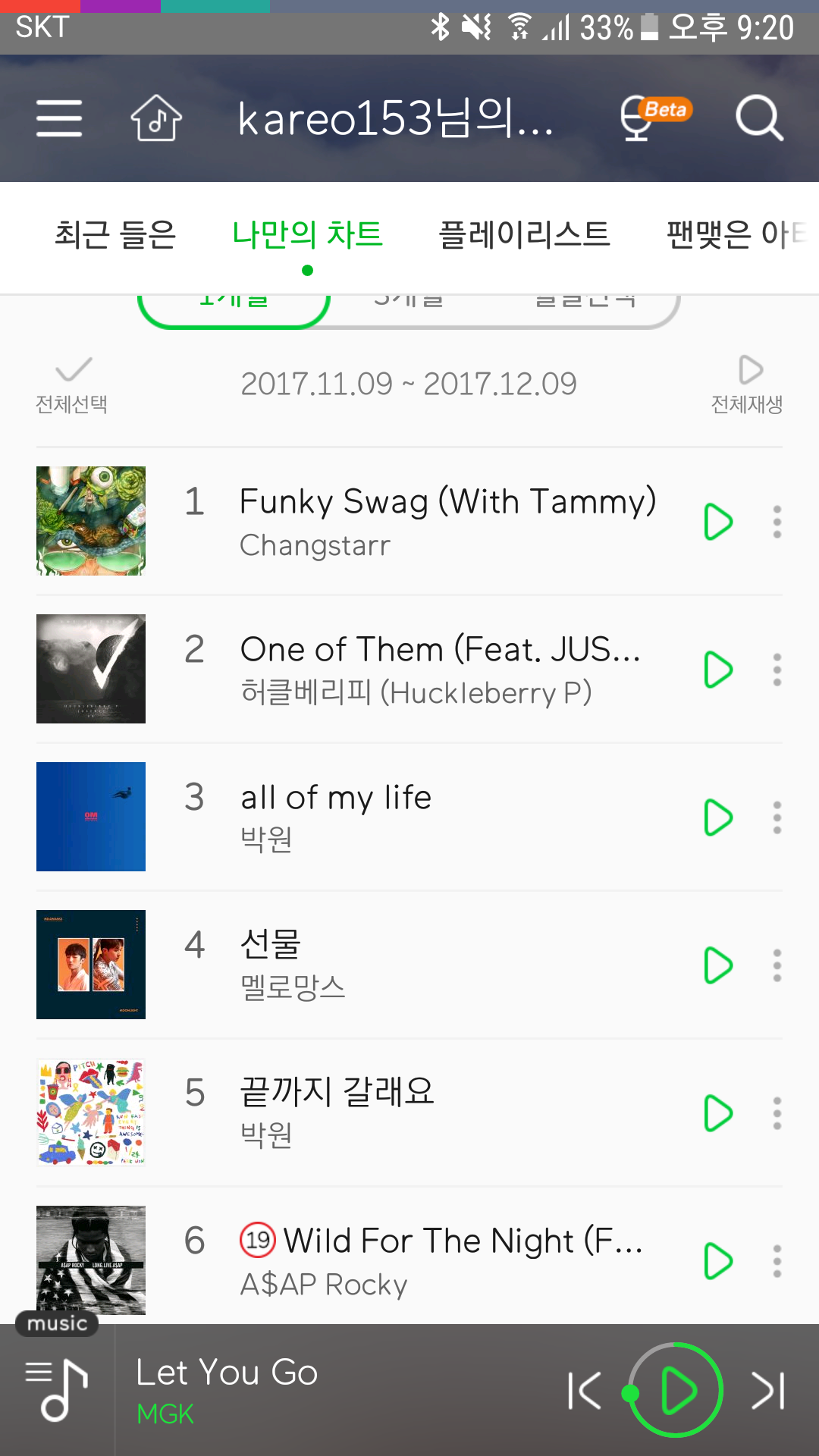Viewport: 819px width, 1456px height.
Task: Open the hamburger menu
Action: (59, 118)
